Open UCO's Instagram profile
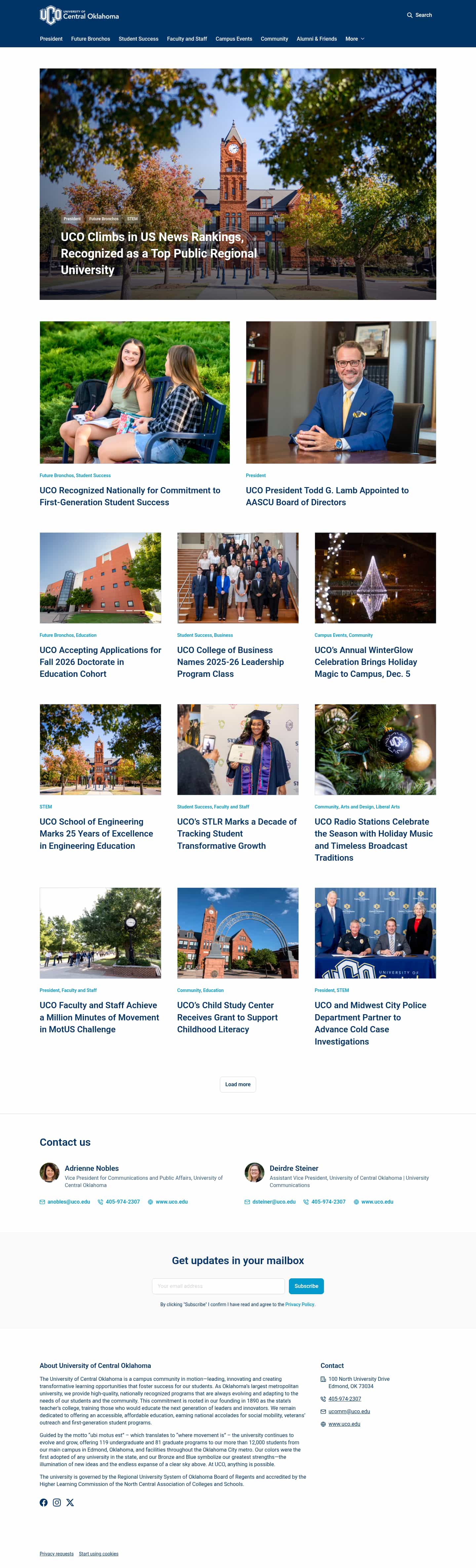 (57, 1502)
